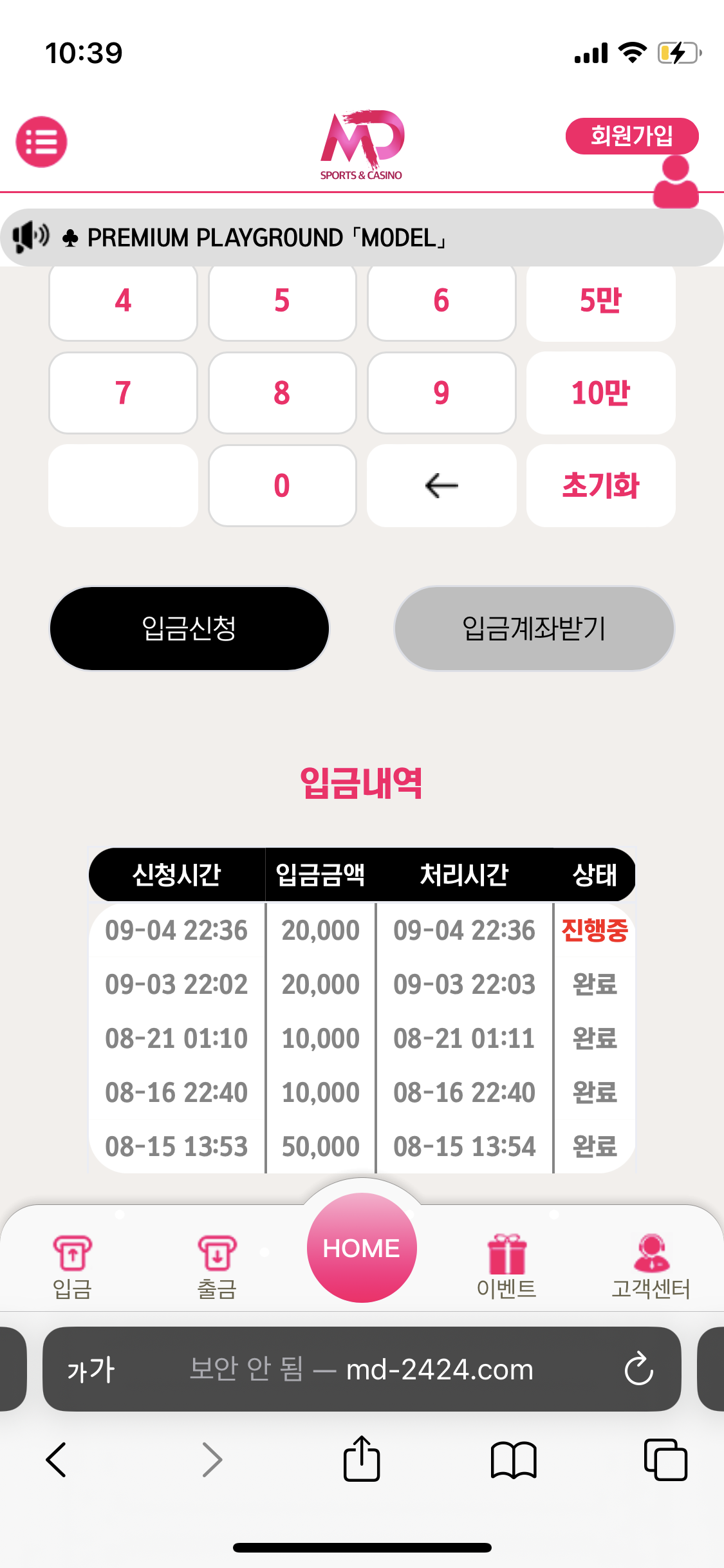Enter digit 9 on the keypad

441,393
